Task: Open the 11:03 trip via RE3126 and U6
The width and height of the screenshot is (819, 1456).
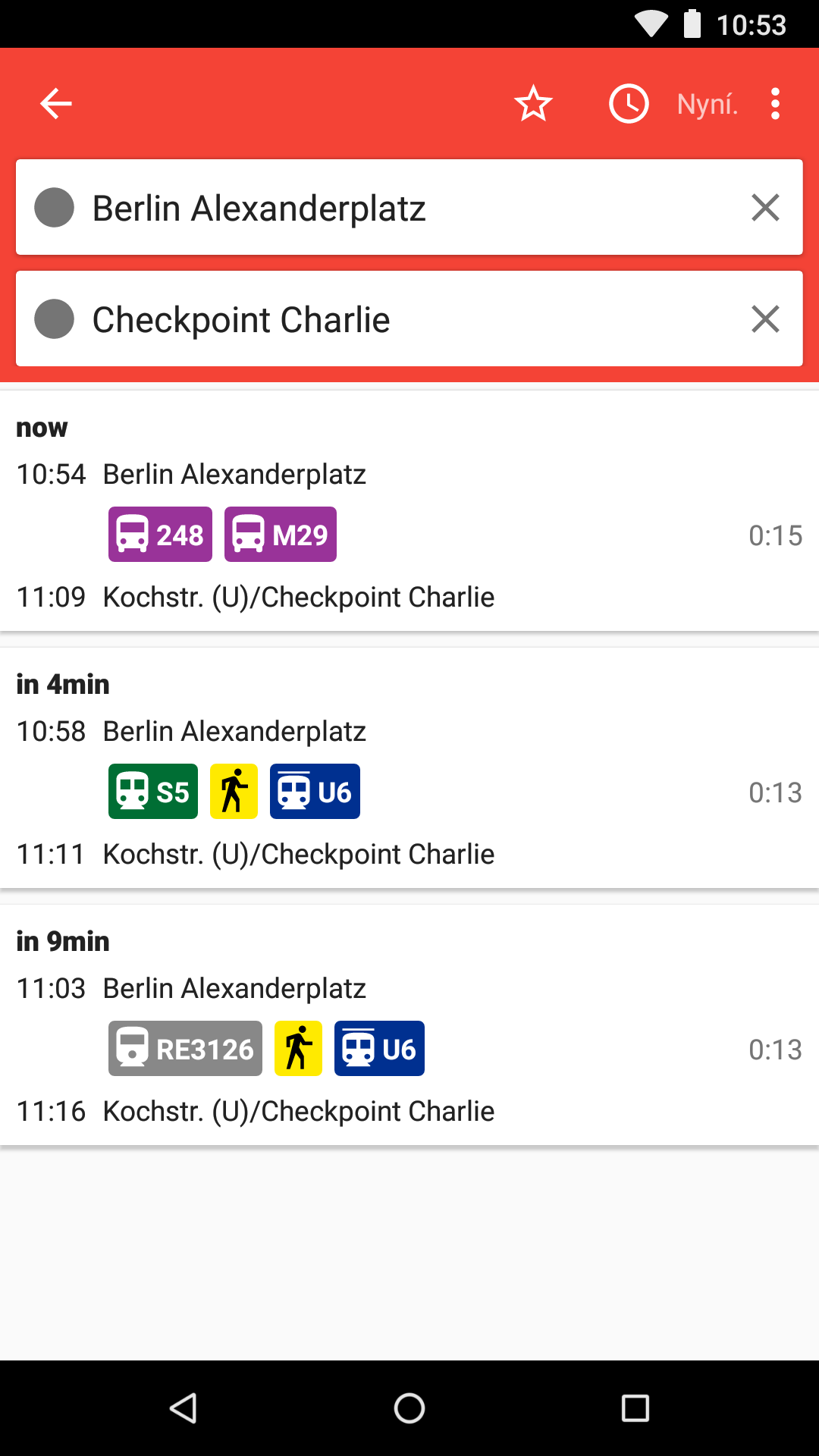Action: (x=409, y=1025)
